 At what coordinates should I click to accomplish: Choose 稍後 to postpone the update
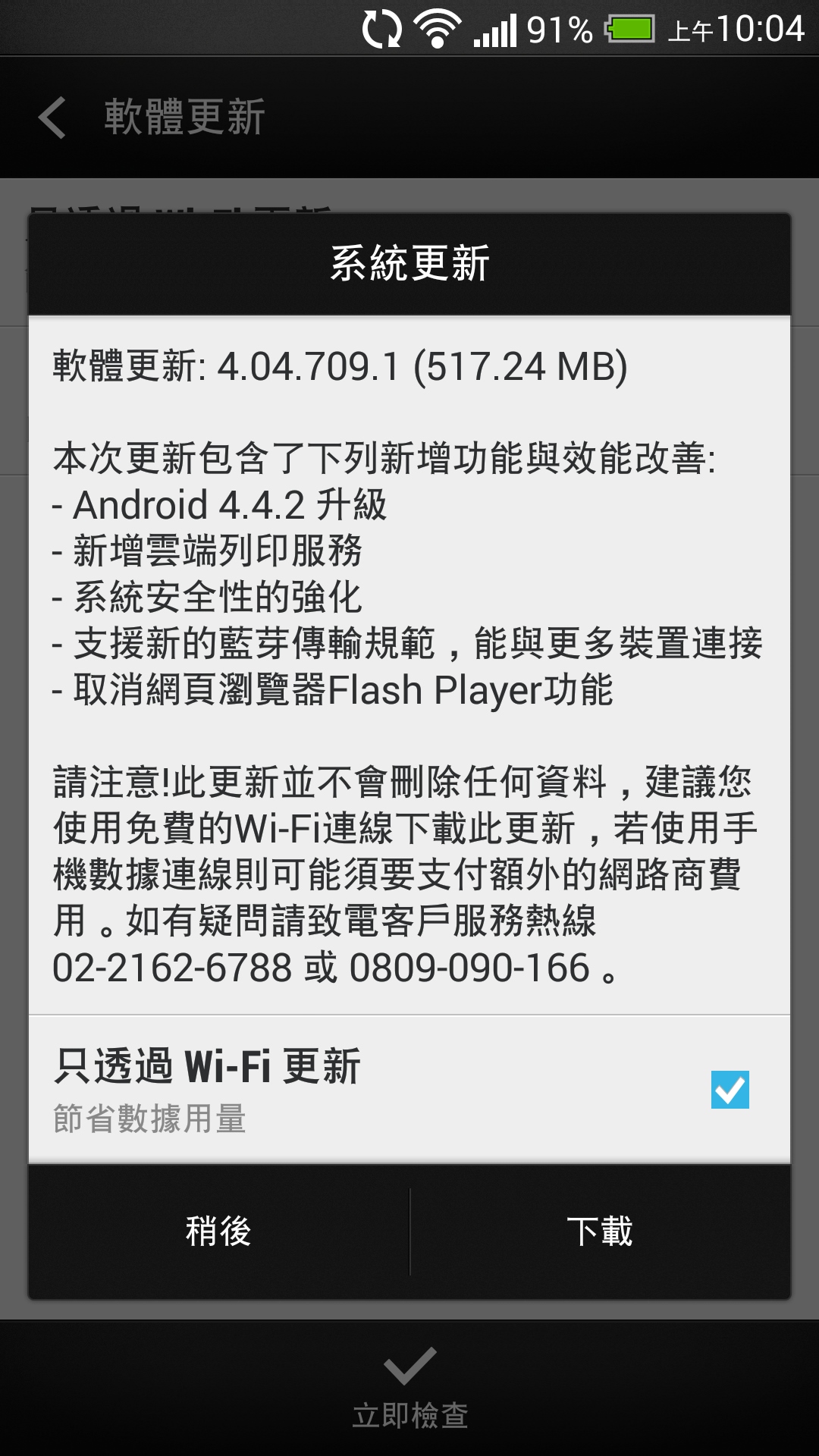click(x=218, y=1232)
